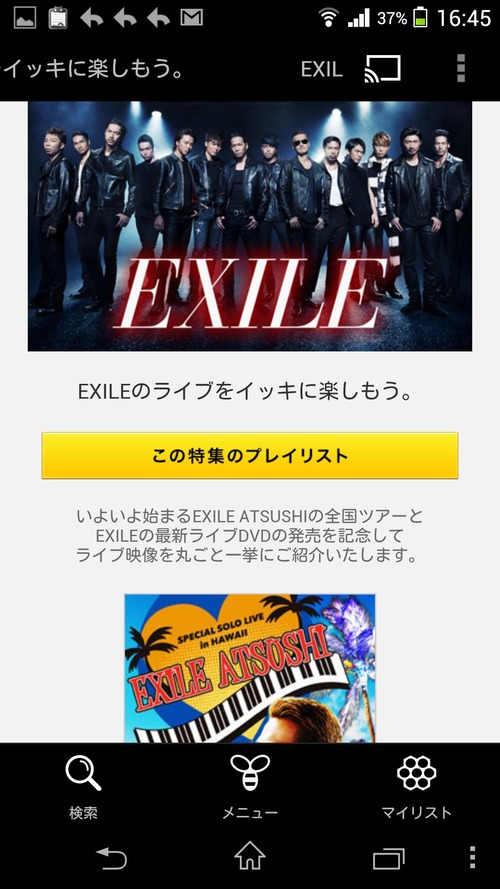Open この特集のプレイリスト playlist button
Screen dimensions: 500x889
[x=250, y=456]
